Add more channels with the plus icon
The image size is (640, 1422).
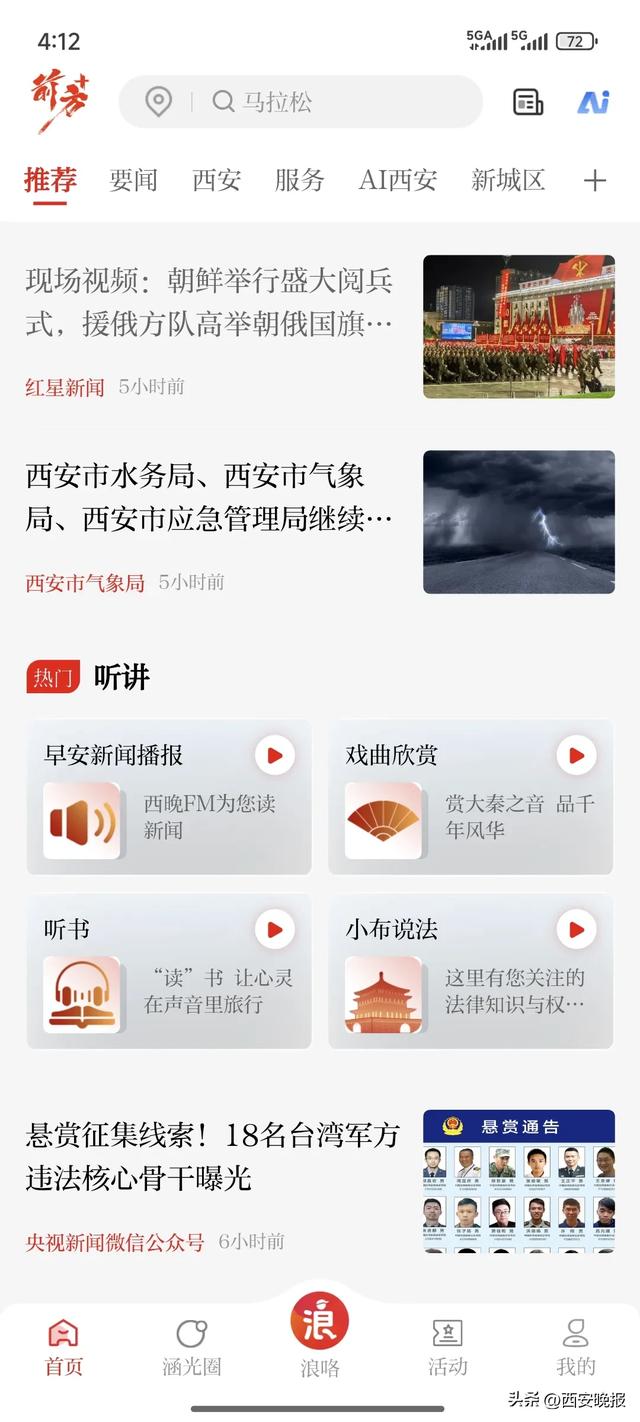pos(595,180)
